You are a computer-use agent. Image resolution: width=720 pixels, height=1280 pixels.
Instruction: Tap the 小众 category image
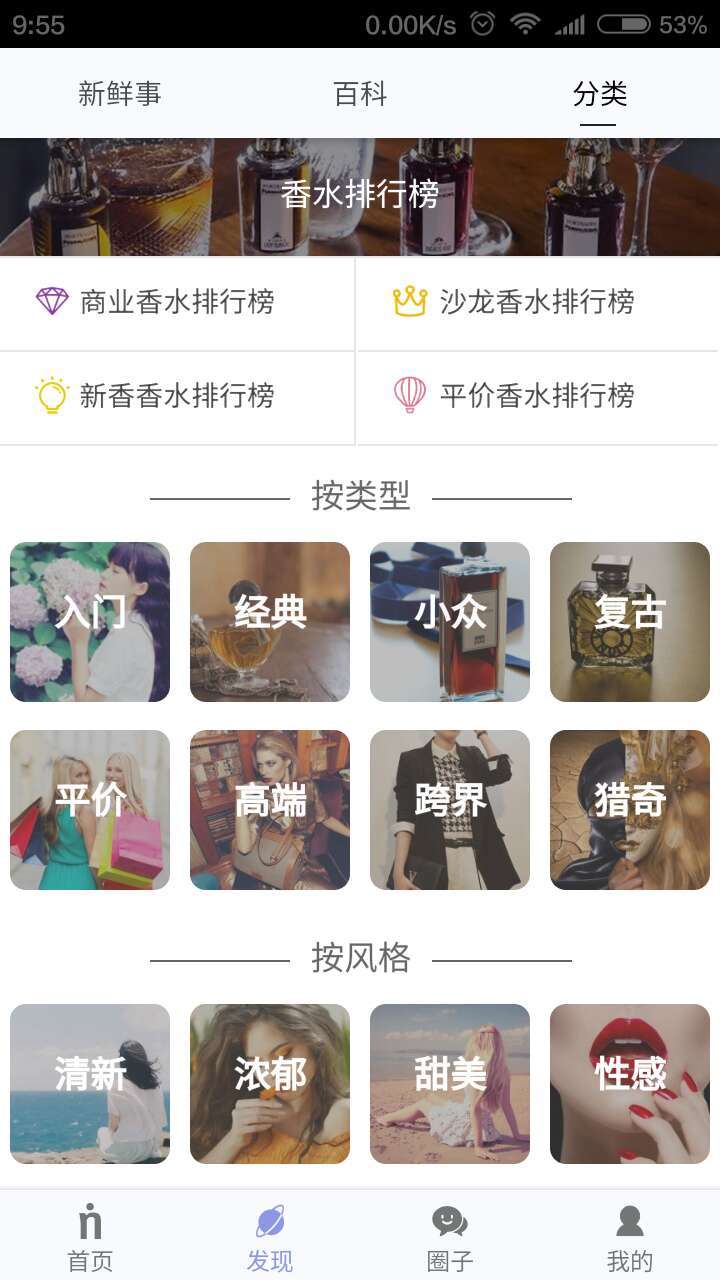449,621
